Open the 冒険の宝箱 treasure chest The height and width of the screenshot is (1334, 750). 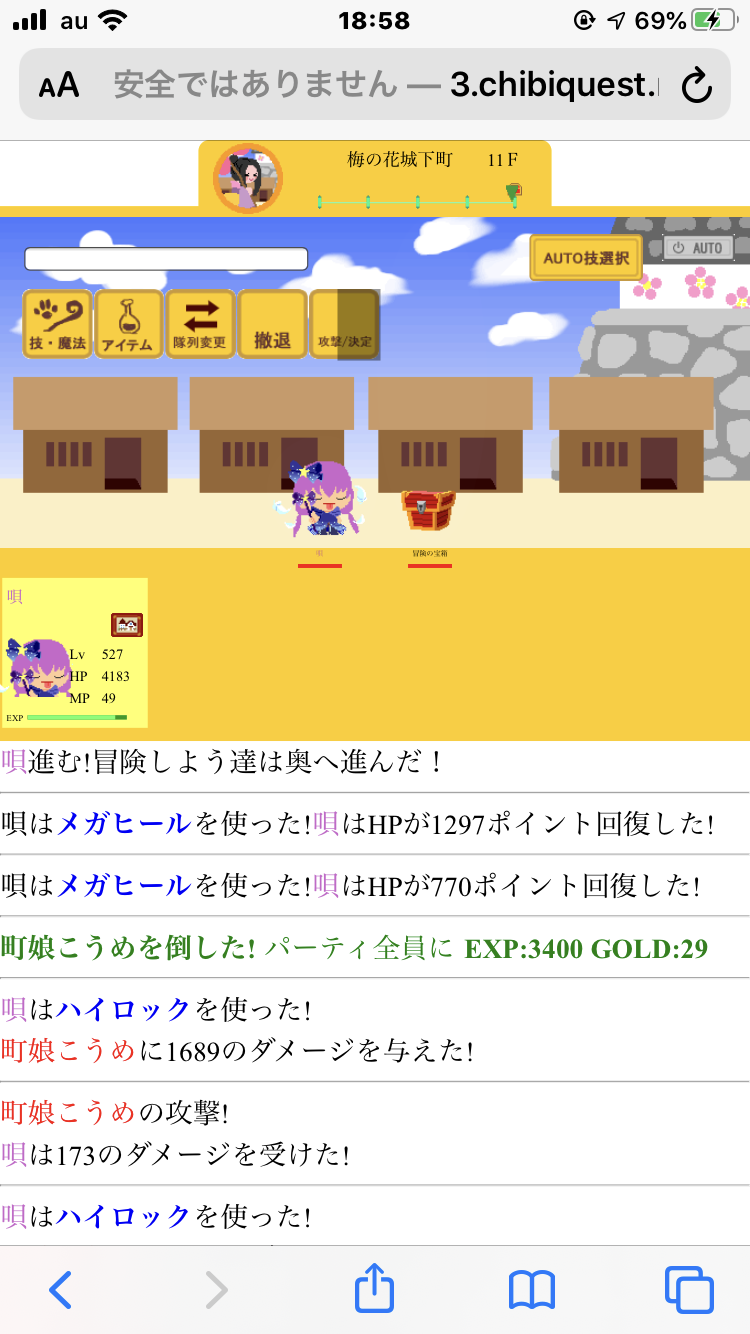428,509
